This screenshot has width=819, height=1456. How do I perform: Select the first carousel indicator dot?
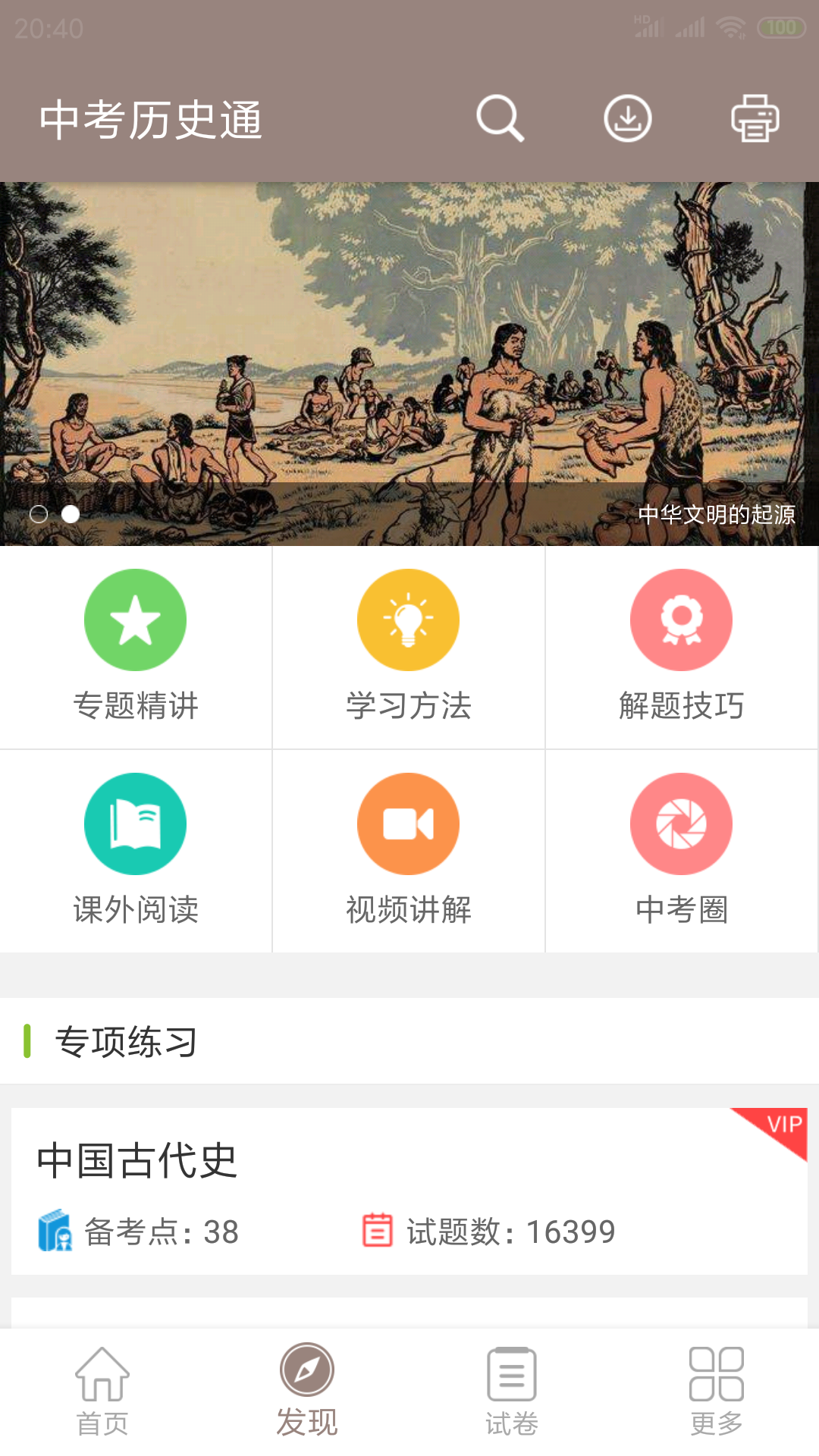coord(40,513)
